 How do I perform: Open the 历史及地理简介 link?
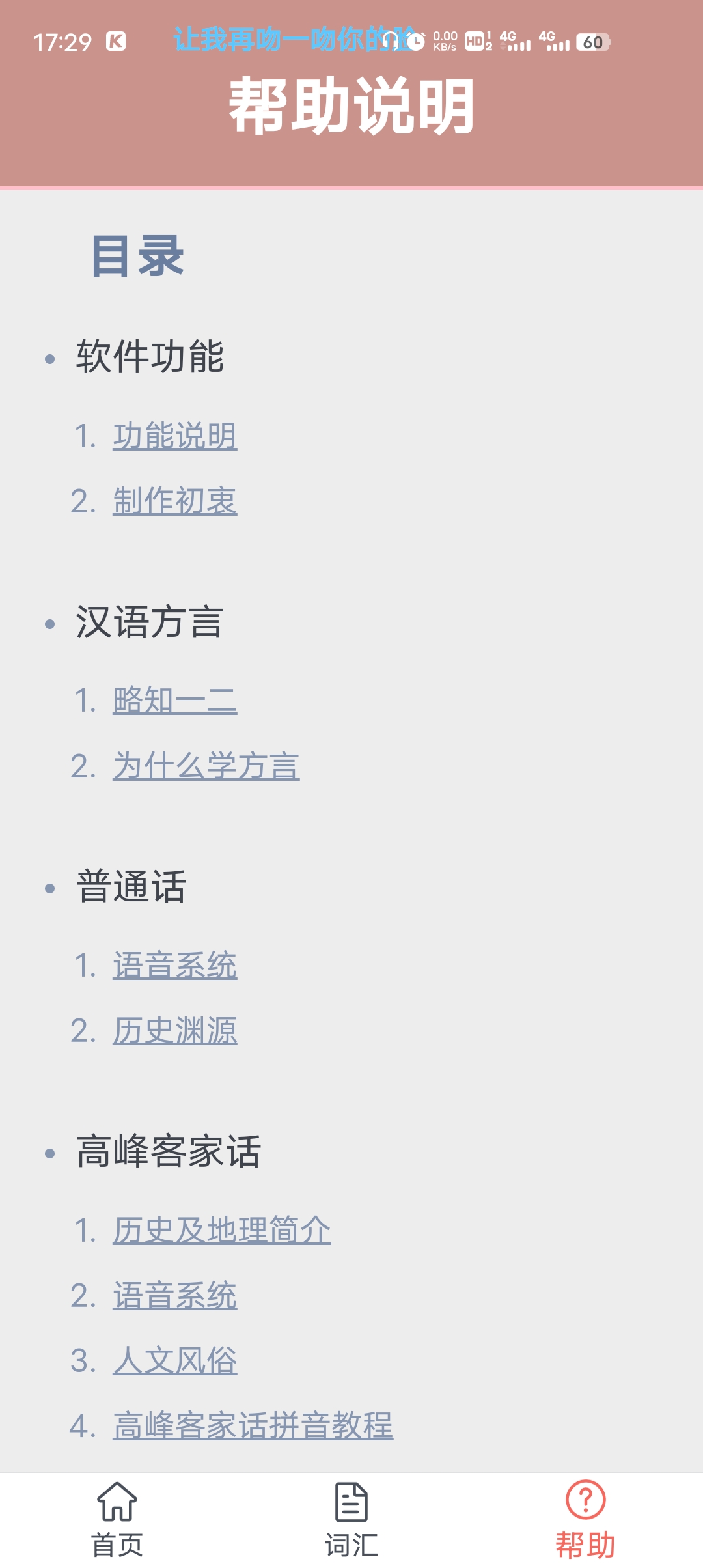221,1231
